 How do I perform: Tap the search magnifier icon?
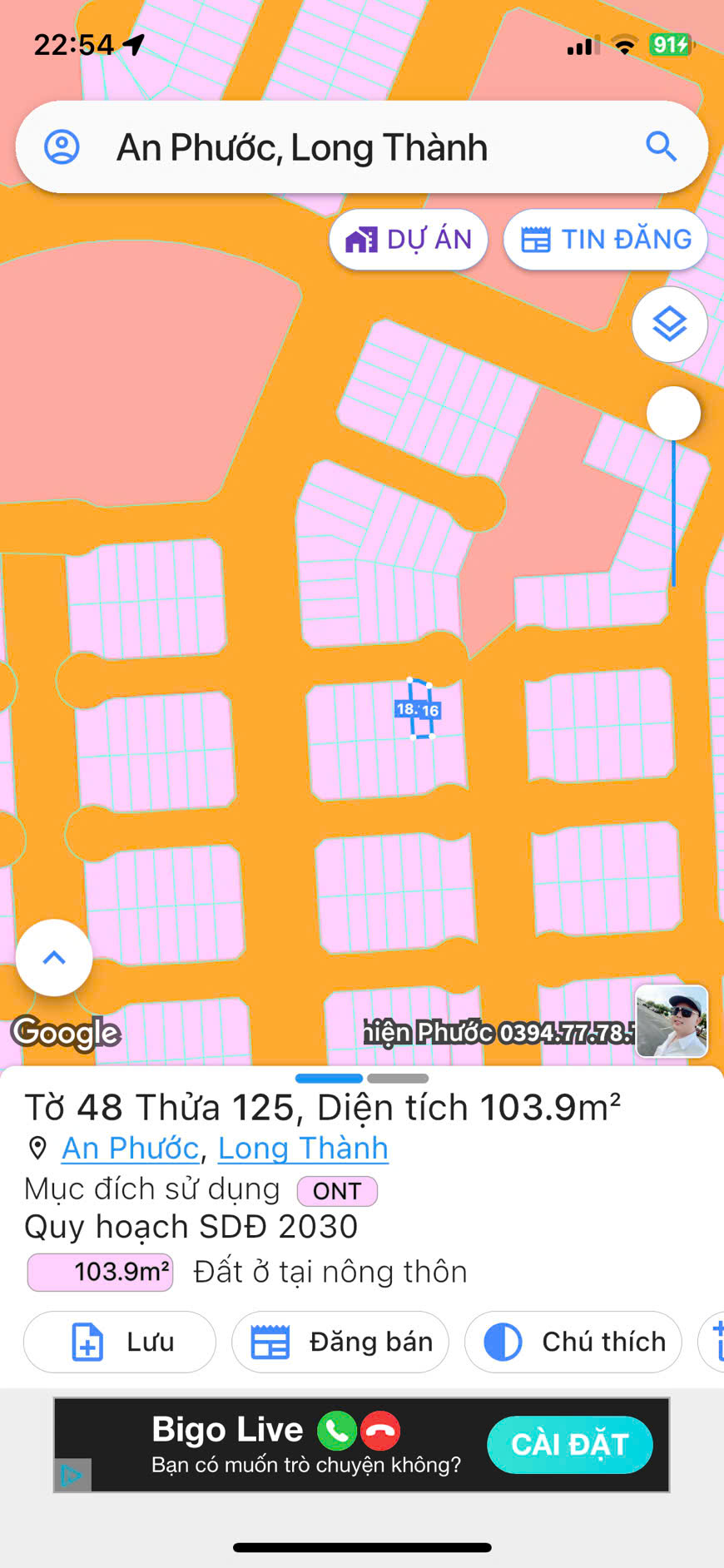pos(661,147)
